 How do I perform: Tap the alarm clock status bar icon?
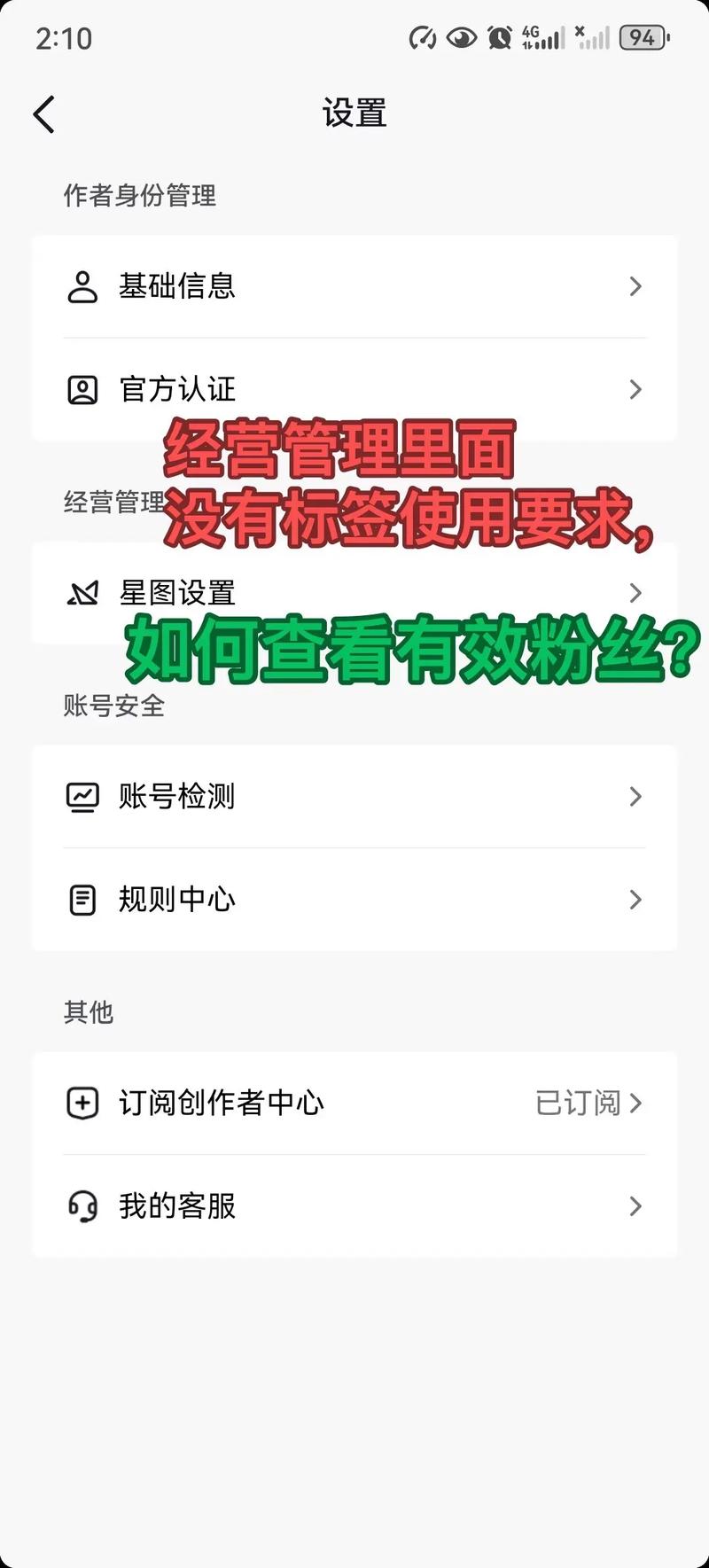tap(499, 38)
